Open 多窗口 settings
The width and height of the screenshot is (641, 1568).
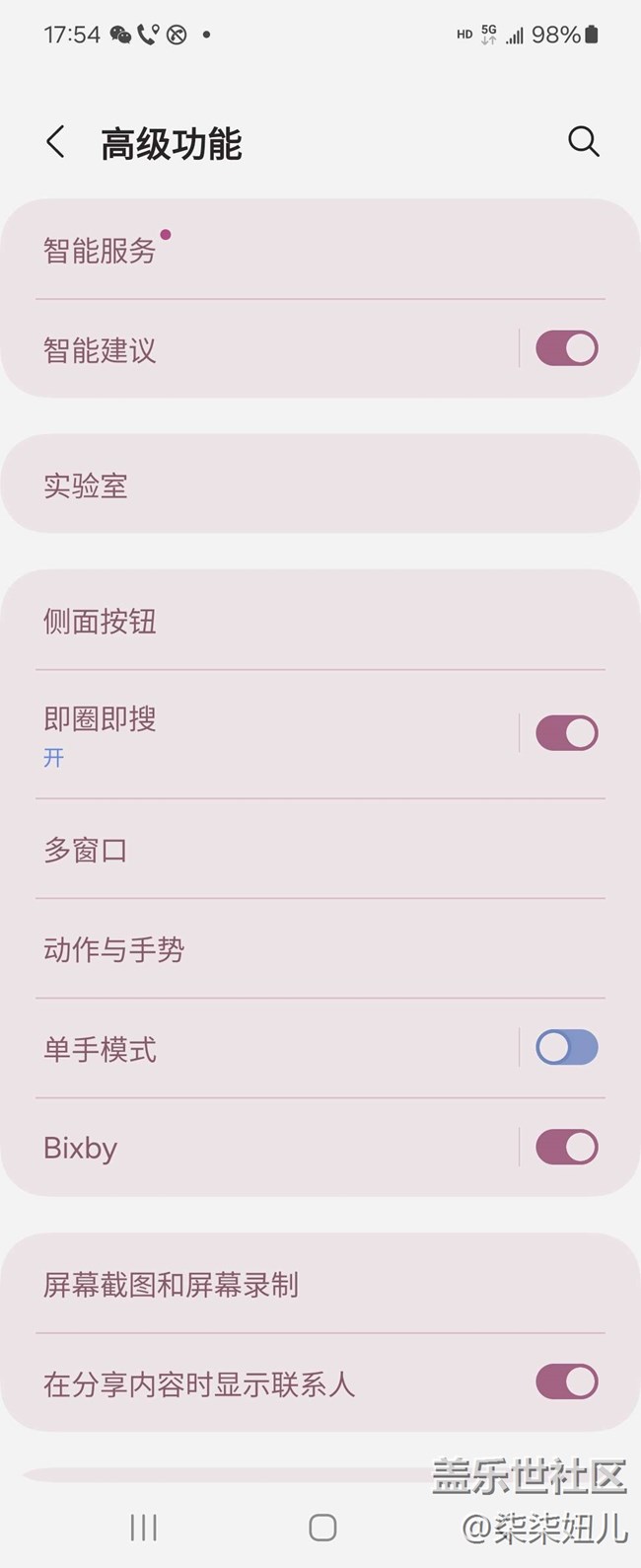point(86,850)
